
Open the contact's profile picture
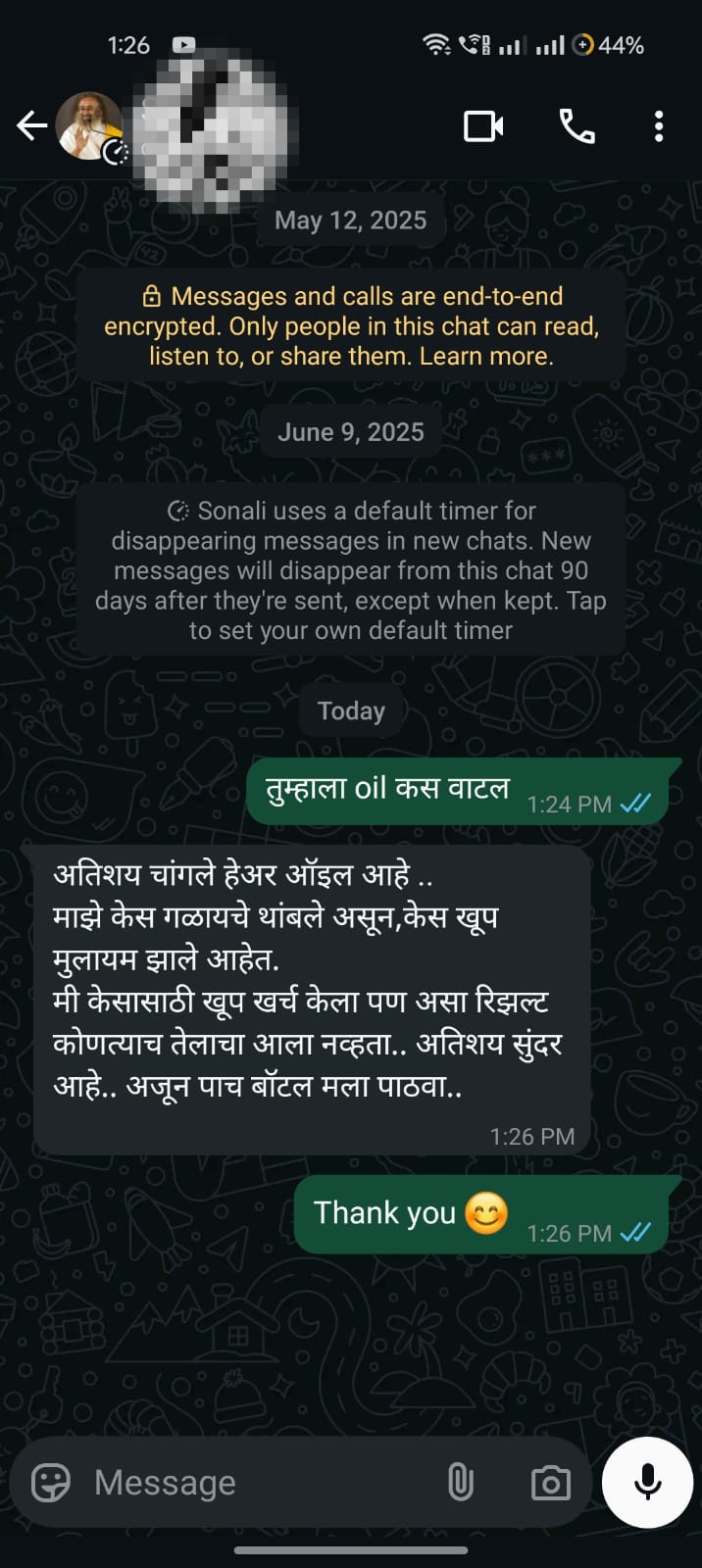pyautogui.click(x=89, y=126)
